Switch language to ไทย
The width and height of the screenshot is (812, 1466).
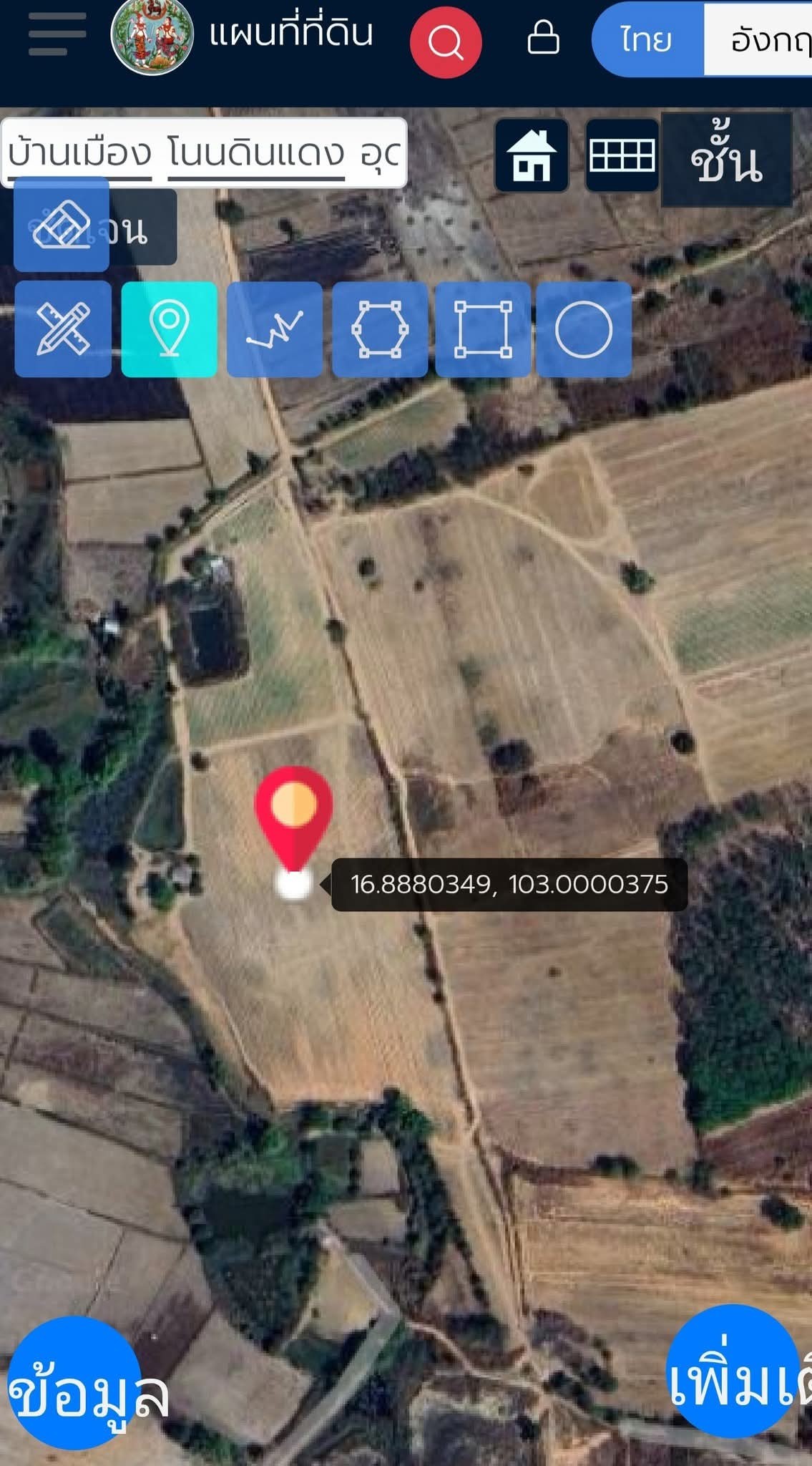(x=647, y=40)
